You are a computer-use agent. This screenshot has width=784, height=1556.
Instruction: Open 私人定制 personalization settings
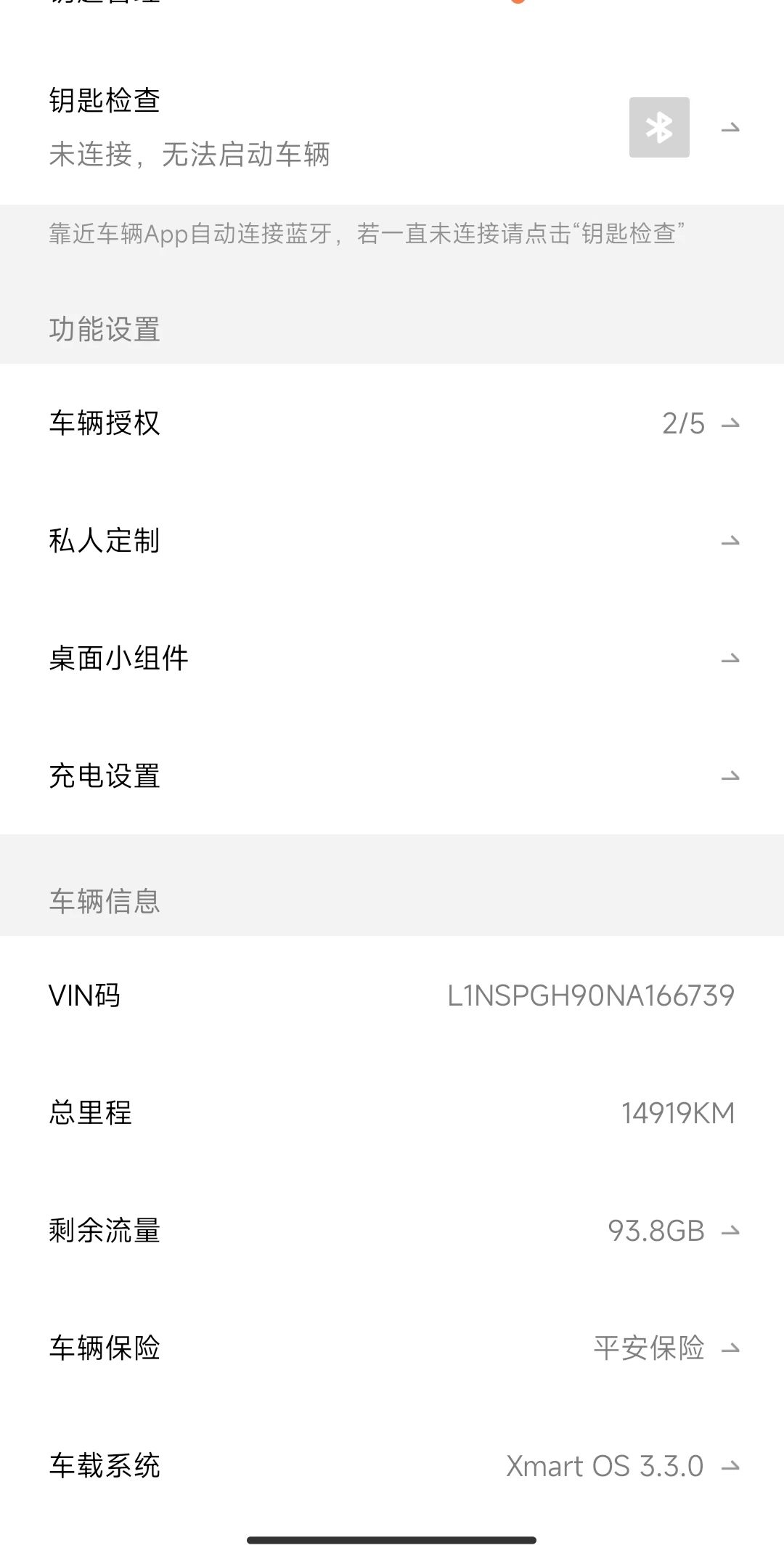point(392,540)
